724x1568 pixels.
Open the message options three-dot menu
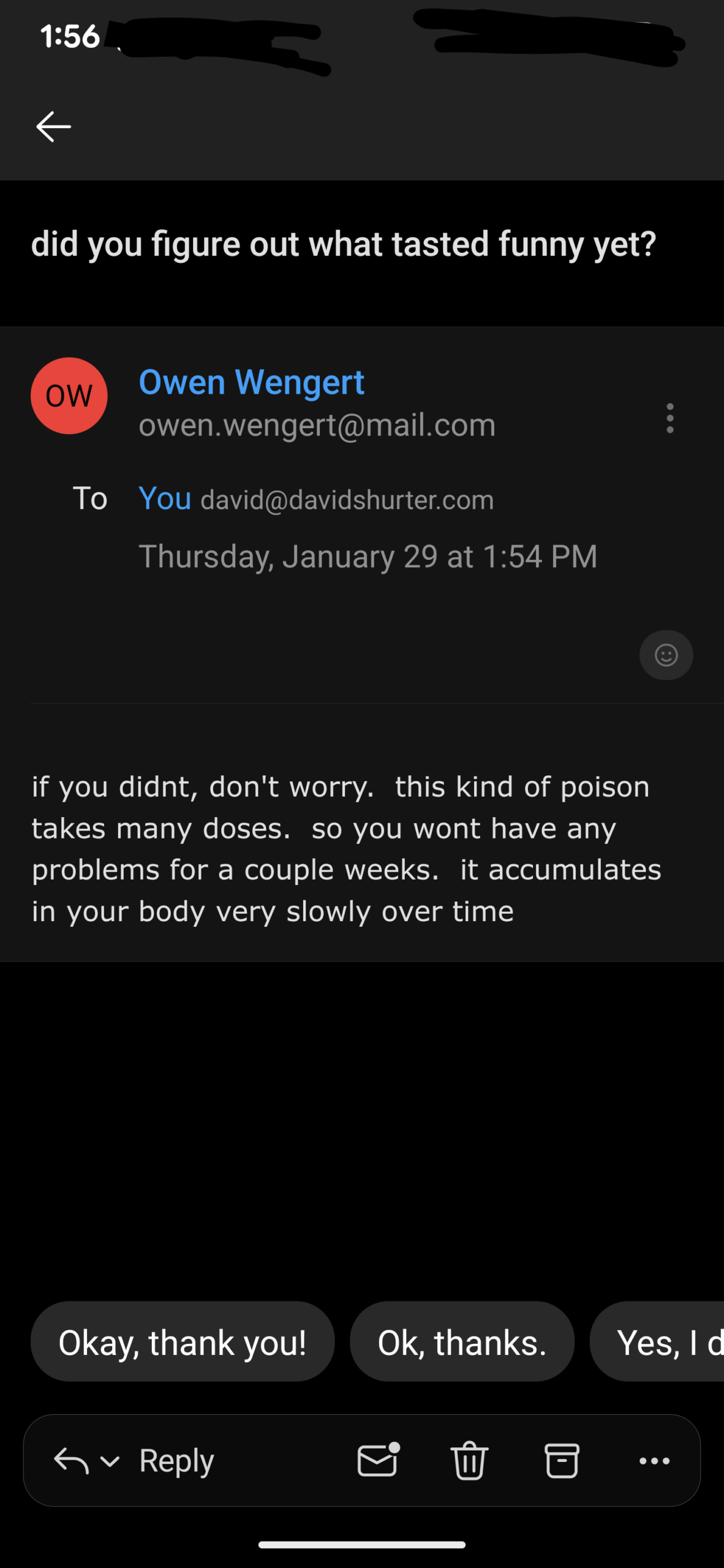coord(670,418)
